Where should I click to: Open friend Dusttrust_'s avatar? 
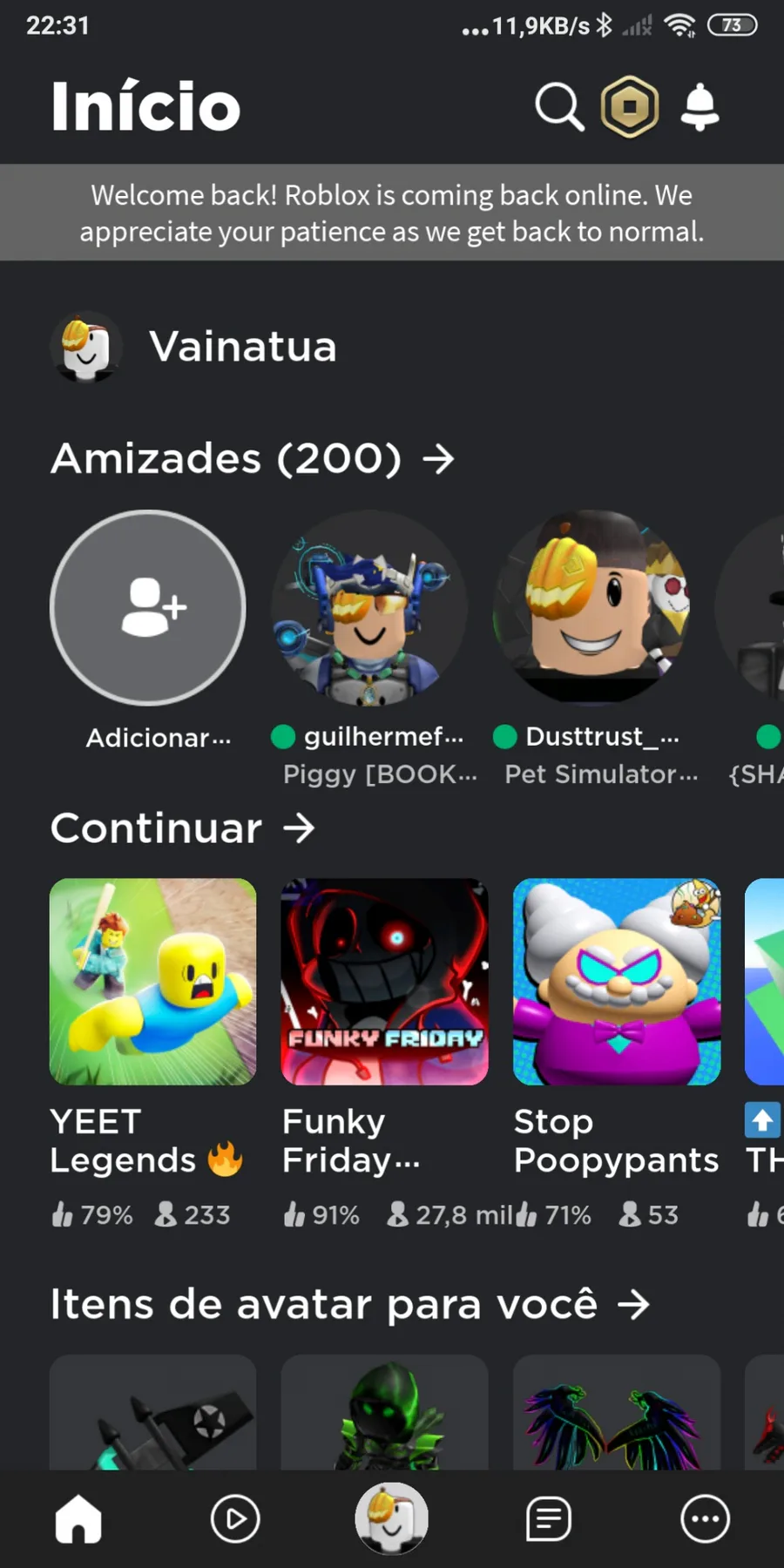[592, 608]
